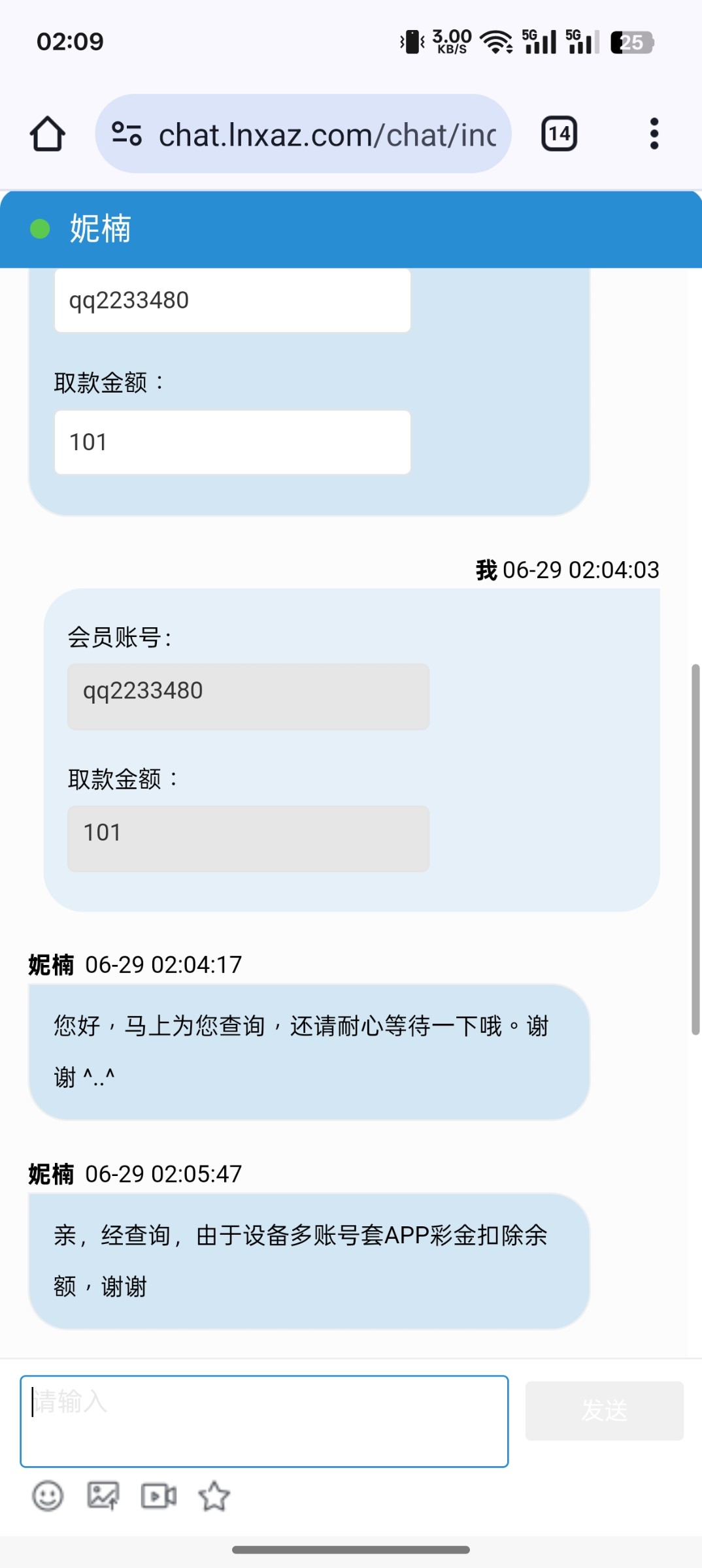Open site info icon in address bar
The height and width of the screenshot is (1568, 702).
coord(127,134)
